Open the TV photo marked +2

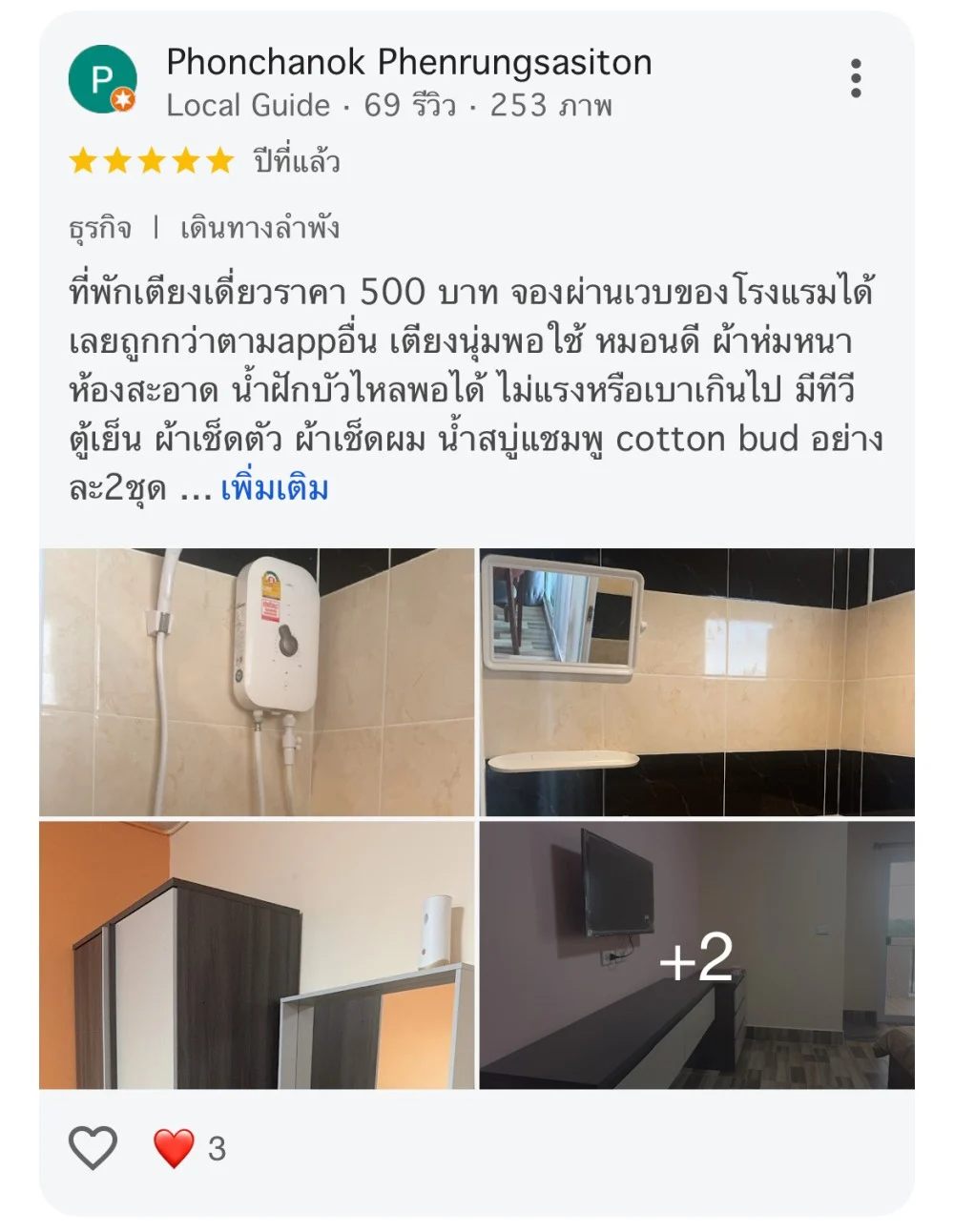(696, 955)
